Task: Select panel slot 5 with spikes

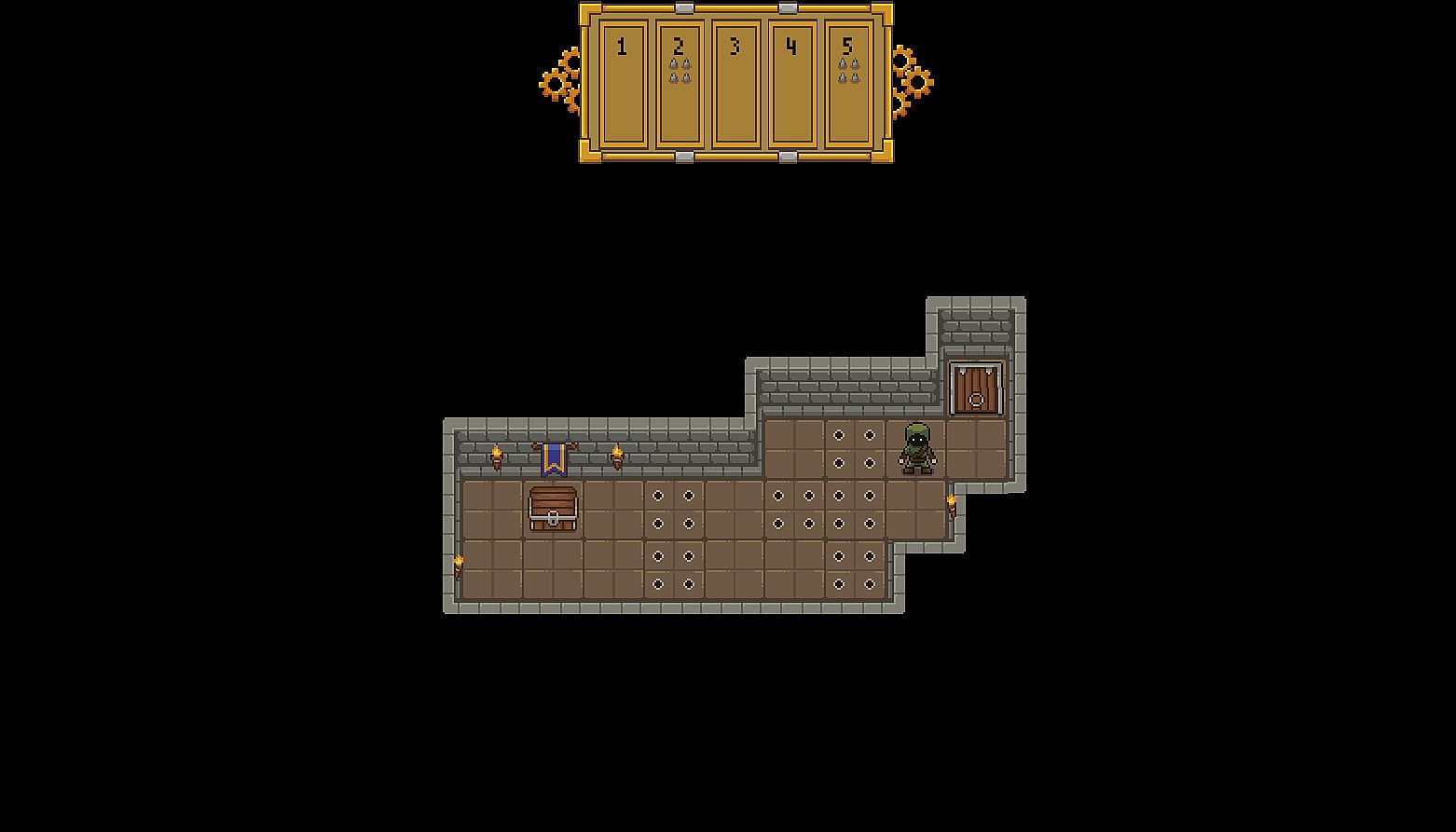Action: click(848, 84)
